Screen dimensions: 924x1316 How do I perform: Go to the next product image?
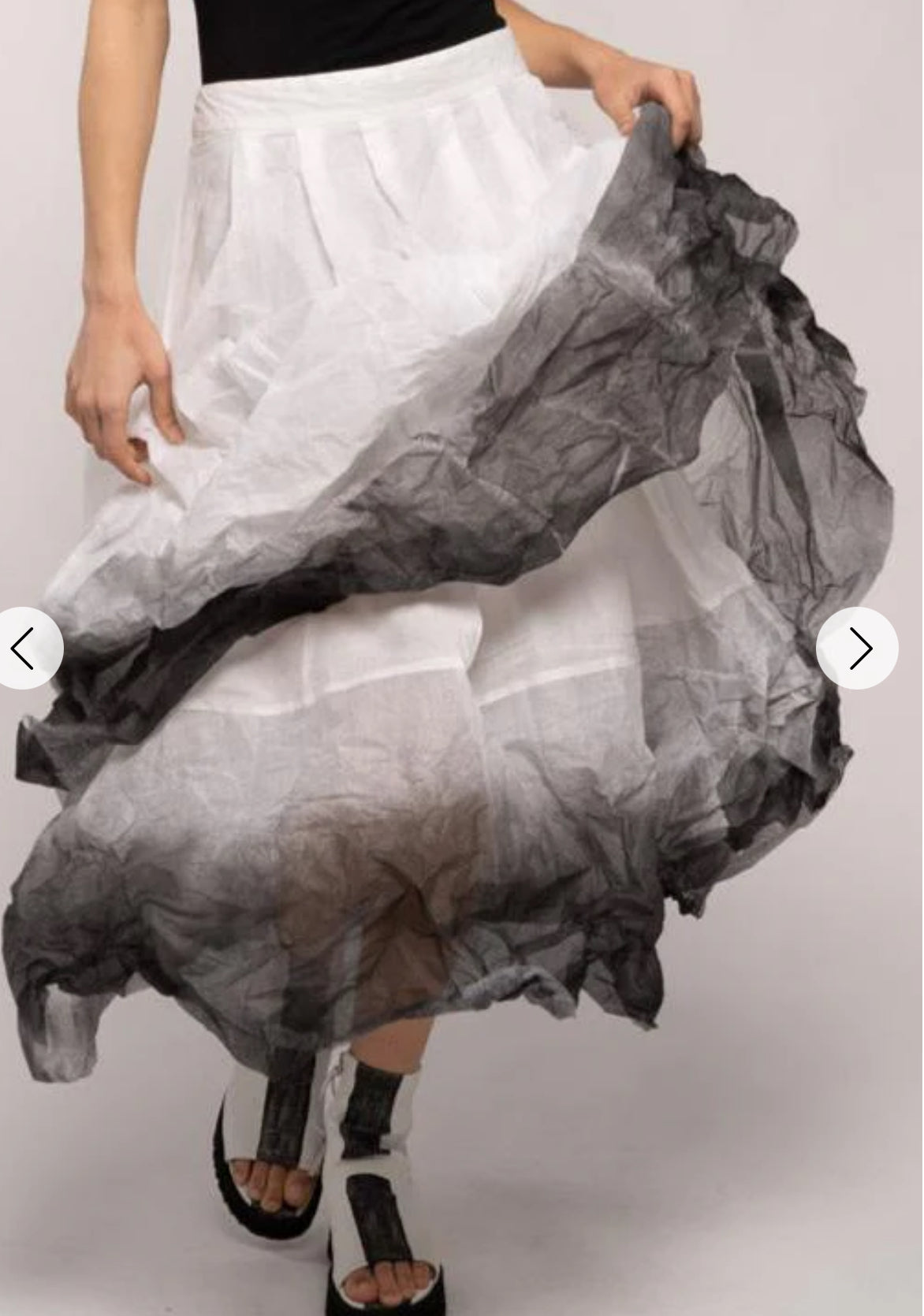point(857,649)
